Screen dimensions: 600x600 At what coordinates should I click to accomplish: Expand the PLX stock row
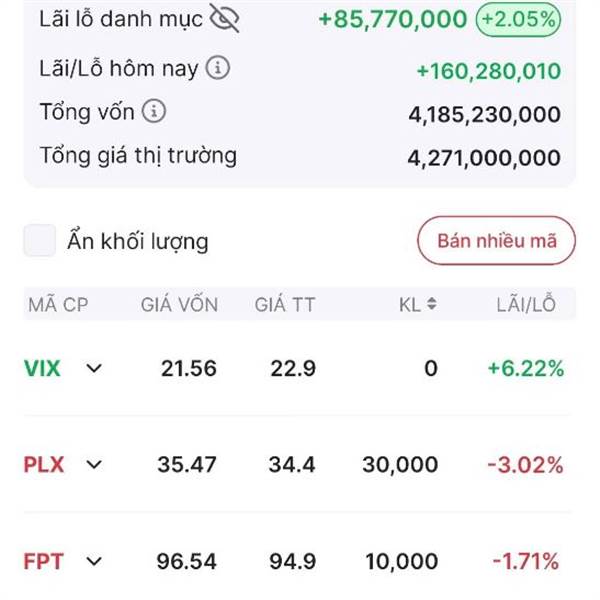[94, 465]
